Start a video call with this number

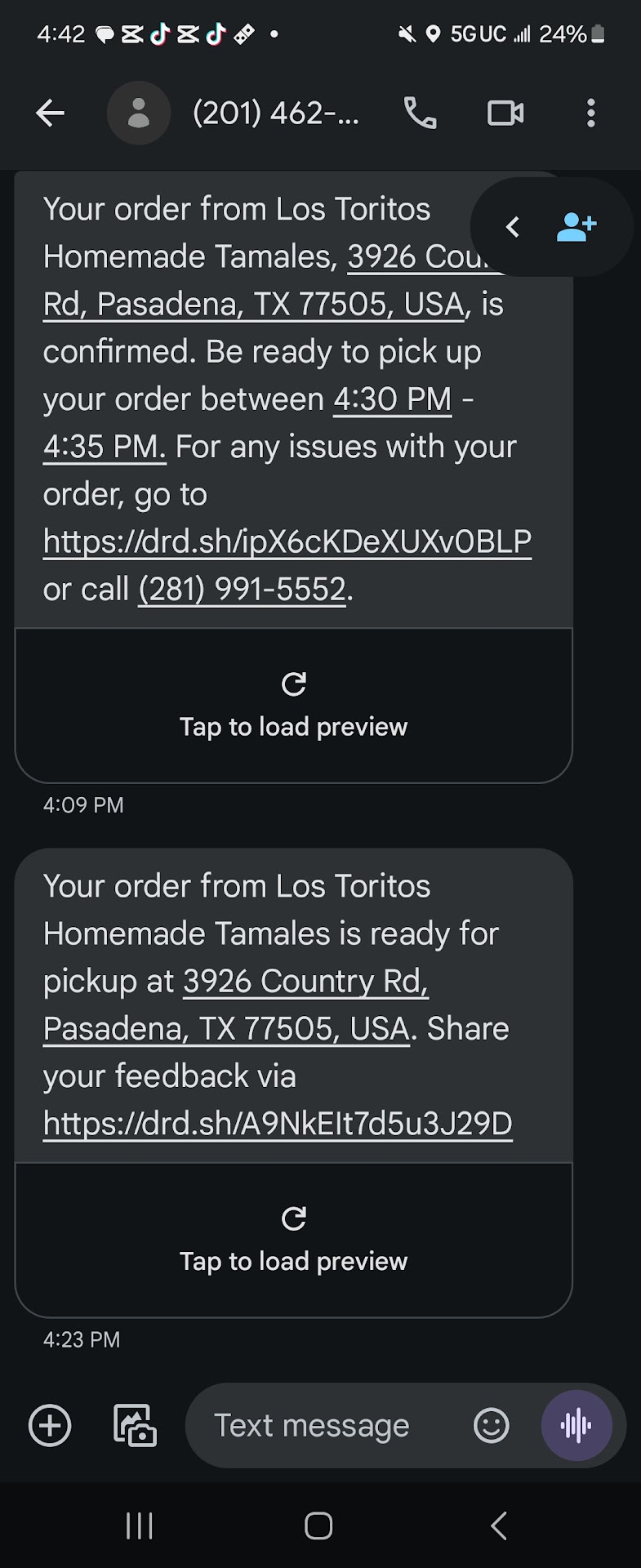tap(505, 114)
